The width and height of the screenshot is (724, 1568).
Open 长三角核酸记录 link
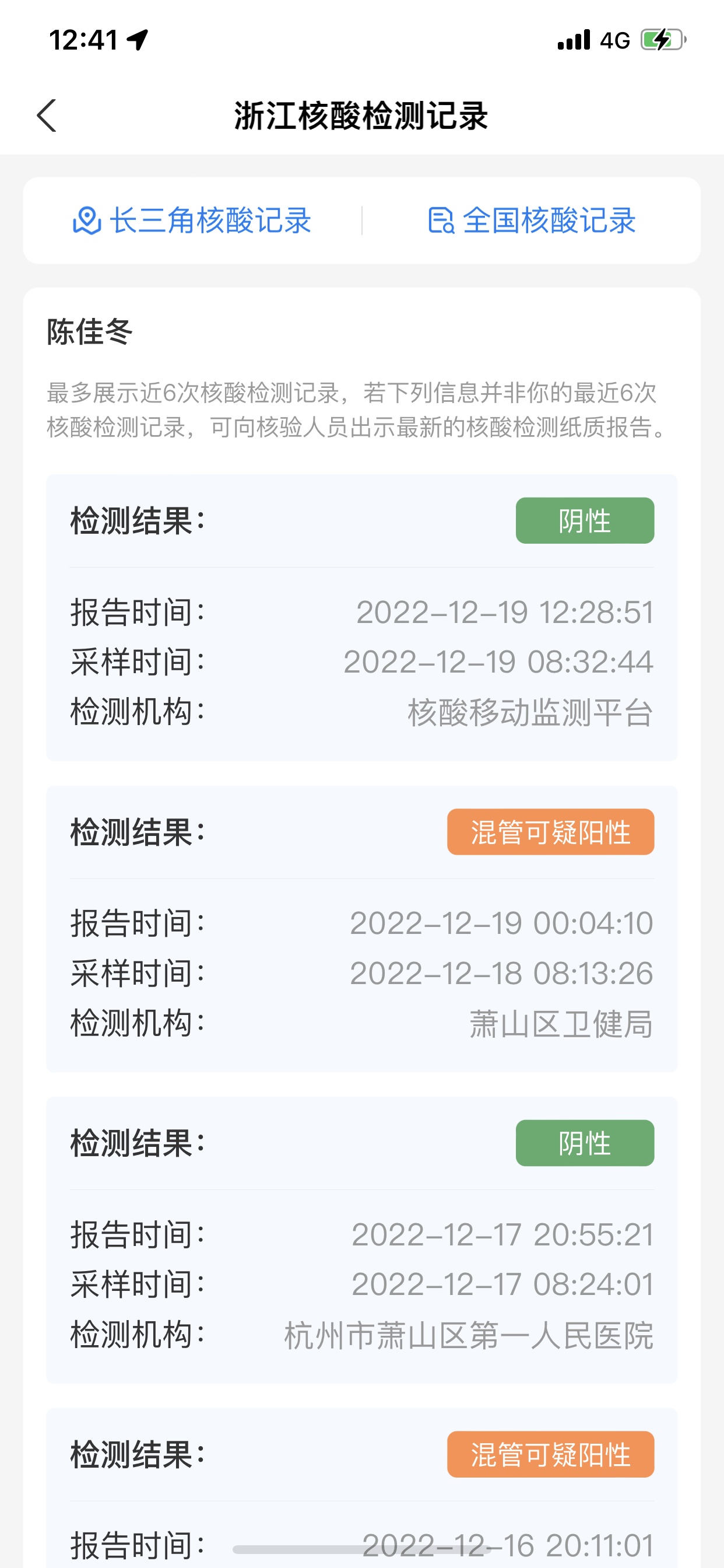[192, 220]
